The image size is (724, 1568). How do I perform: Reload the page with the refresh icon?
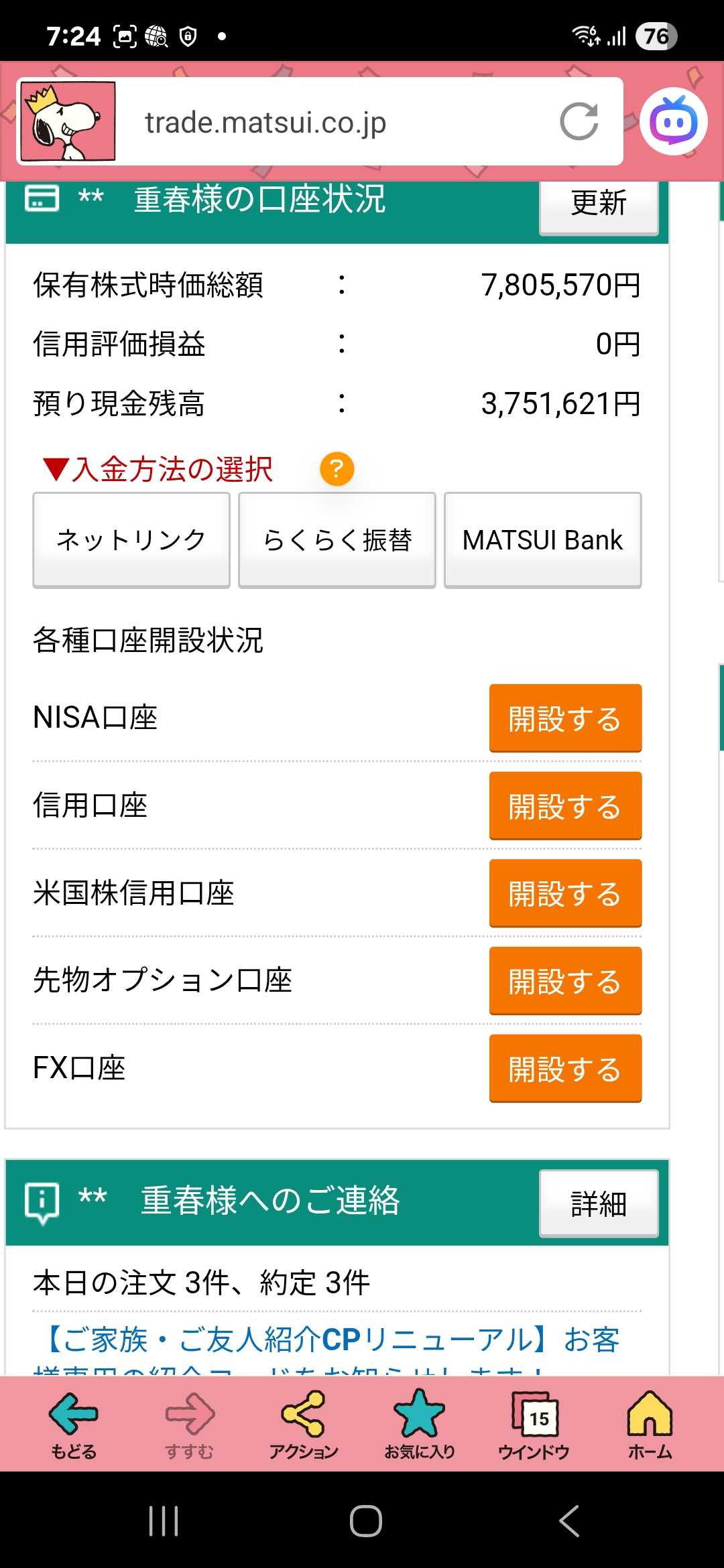tap(579, 122)
